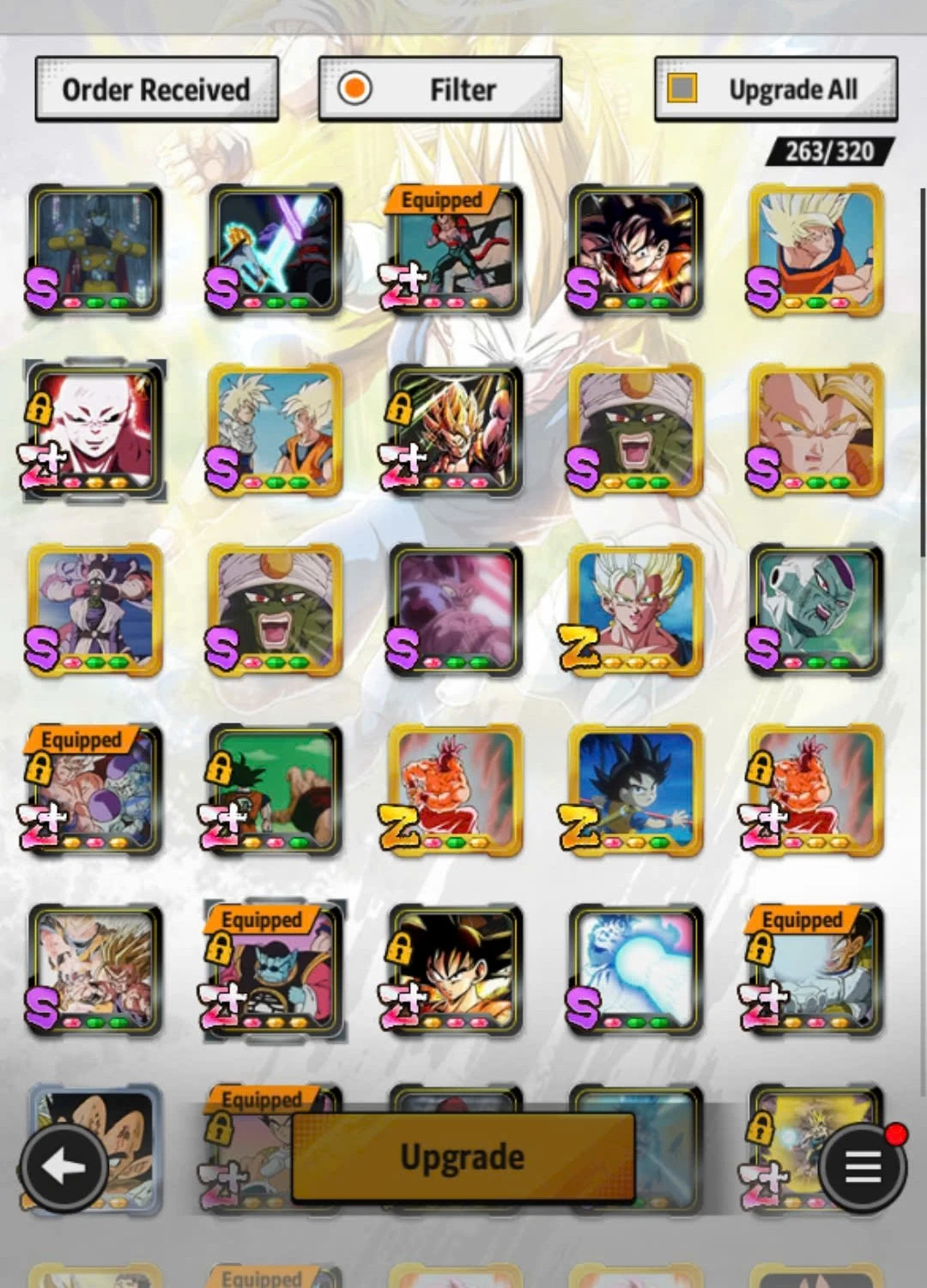Select the S-rank blue energy blast tile
Image resolution: width=927 pixels, height=1288 pixels.
click(x=635, y=971)
